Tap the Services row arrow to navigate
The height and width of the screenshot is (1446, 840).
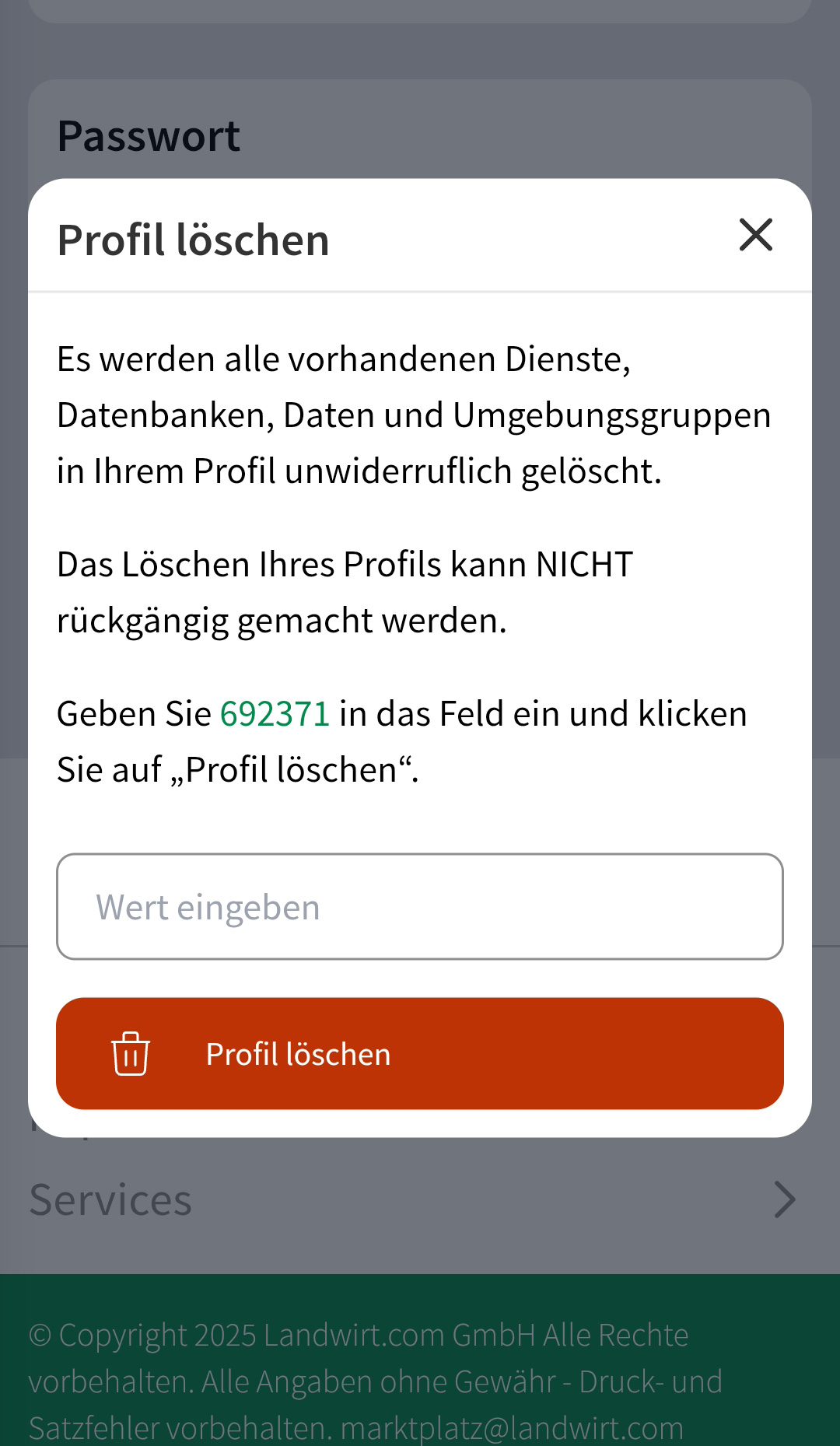pos(784,1199)
